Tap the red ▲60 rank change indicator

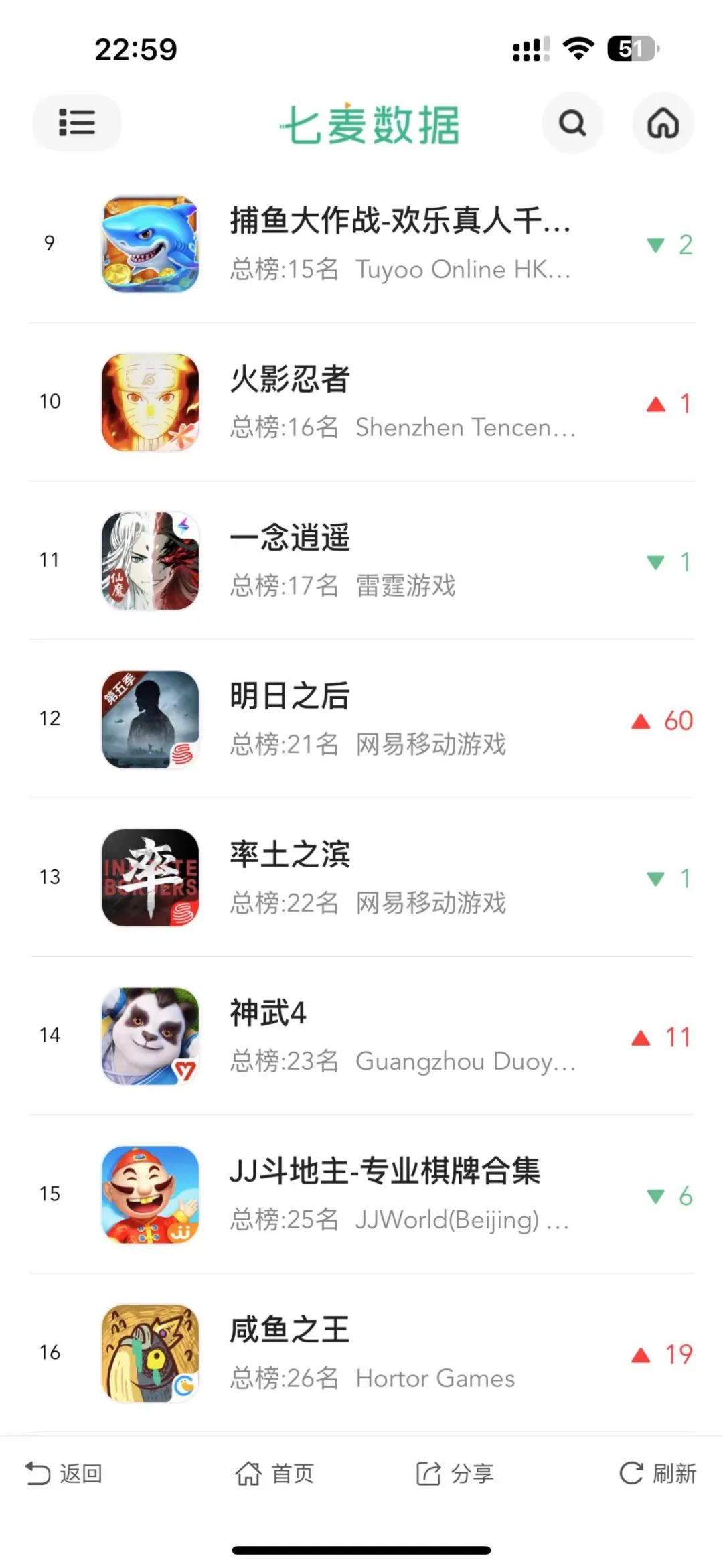click(x=661, y=719)
